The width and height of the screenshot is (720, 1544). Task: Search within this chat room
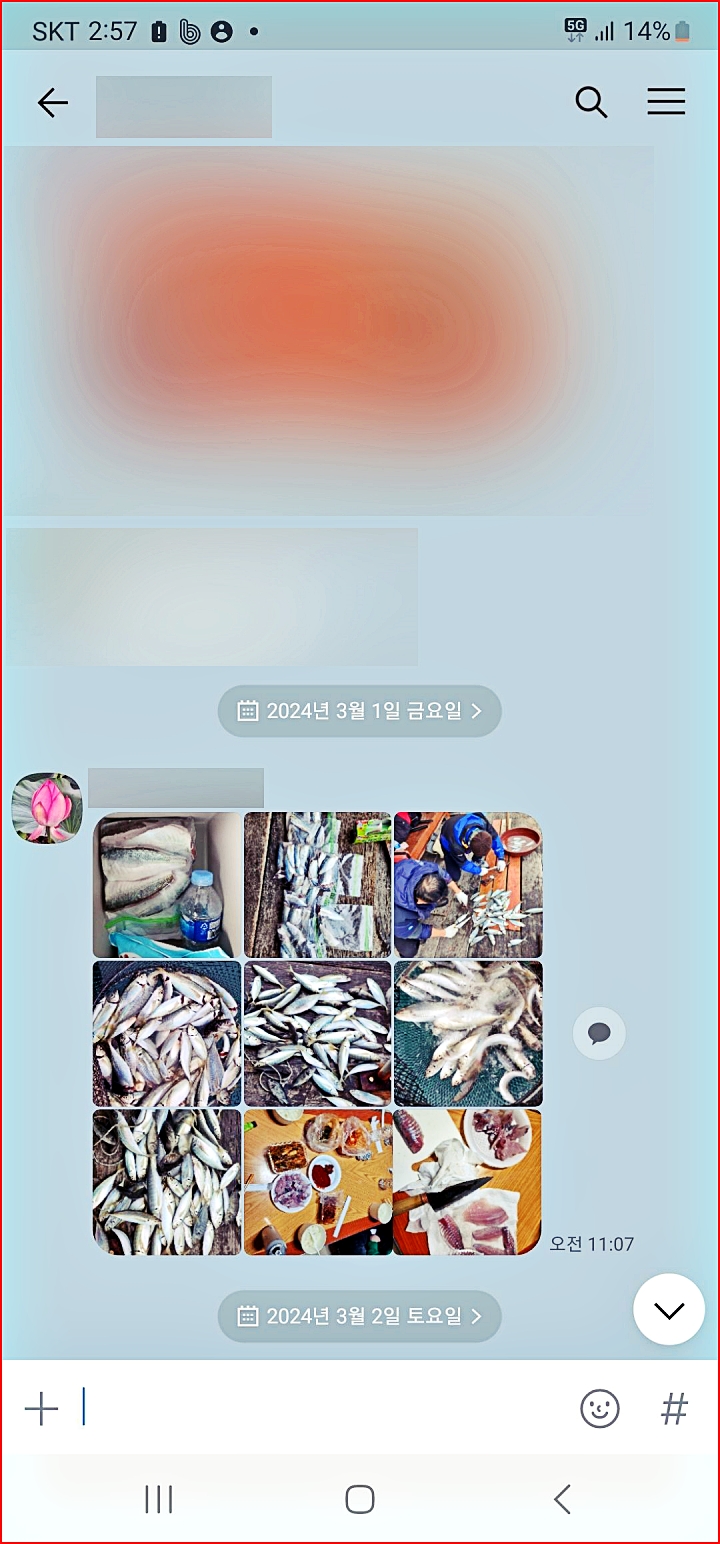(591, 103)
